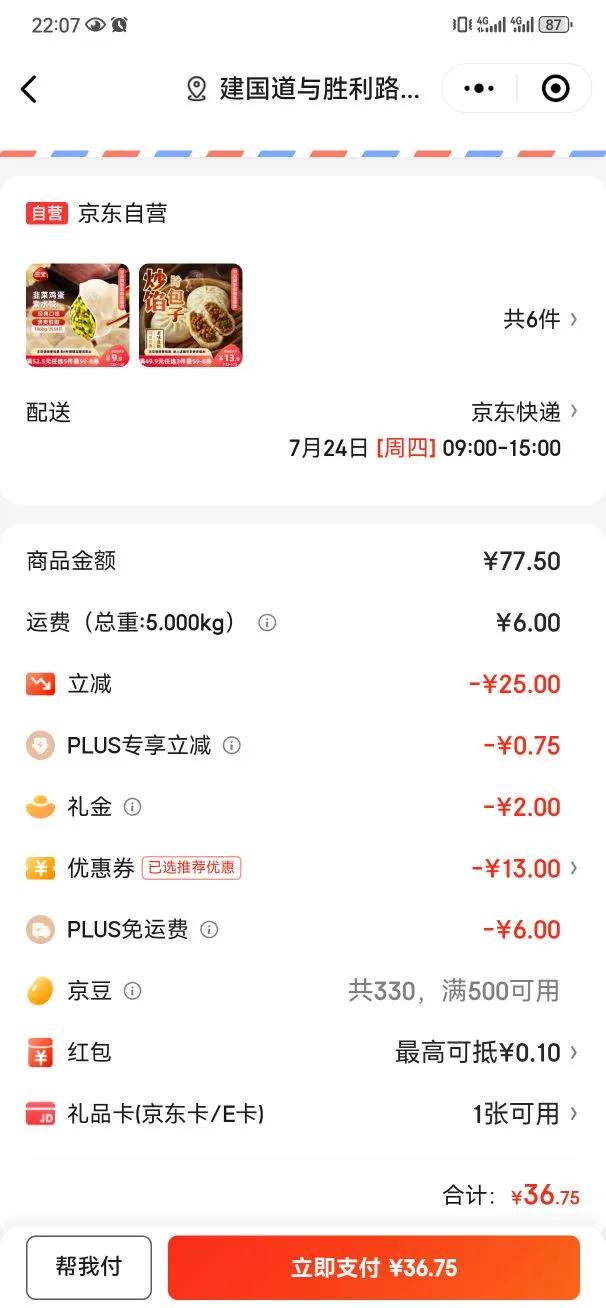The height and width of the screenshot is (1308, 606).
Task: Open the delivery address 建国道与胜利路
Action: click(x=305, y=89)
